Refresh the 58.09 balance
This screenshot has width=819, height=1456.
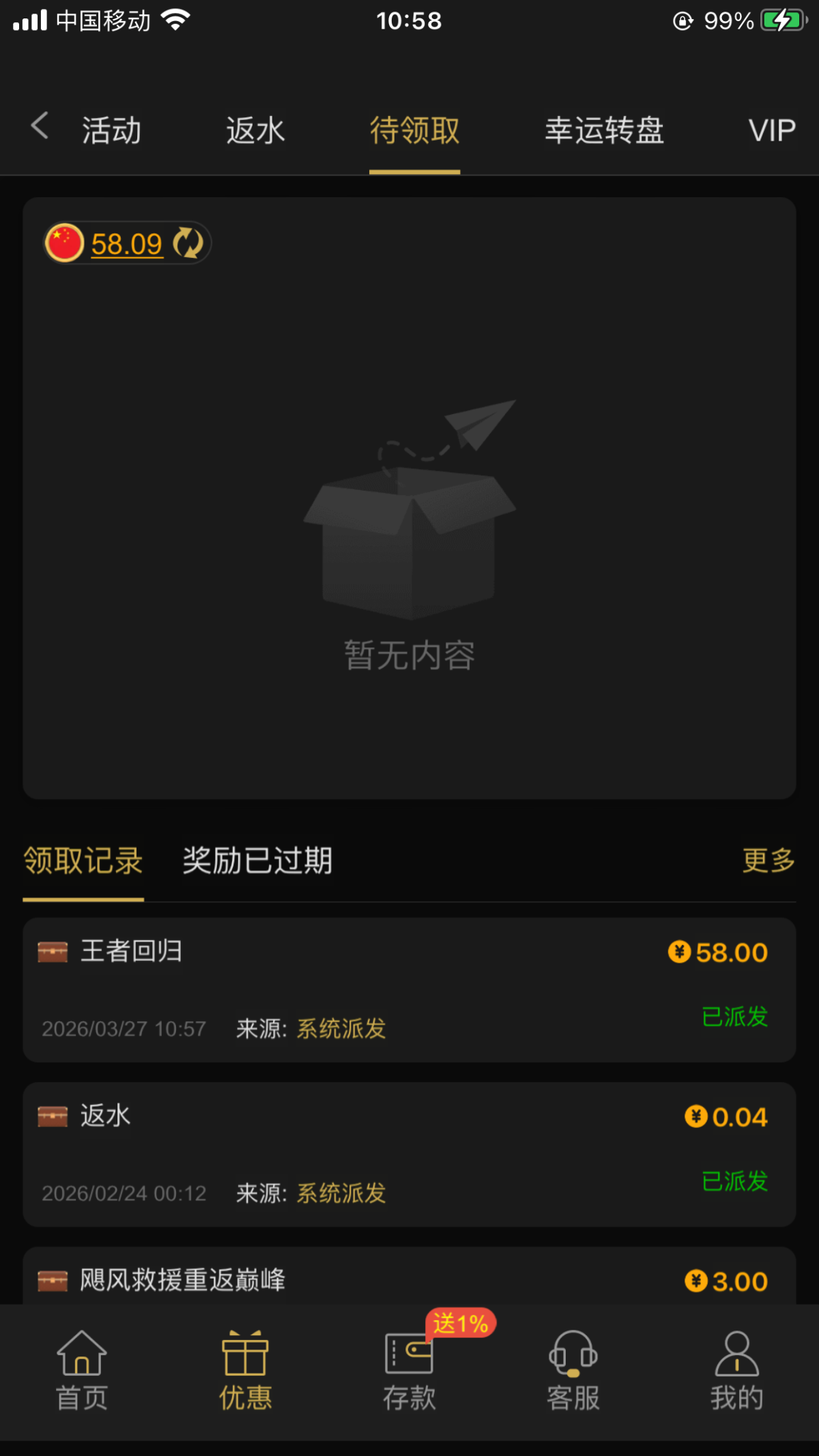188,244
